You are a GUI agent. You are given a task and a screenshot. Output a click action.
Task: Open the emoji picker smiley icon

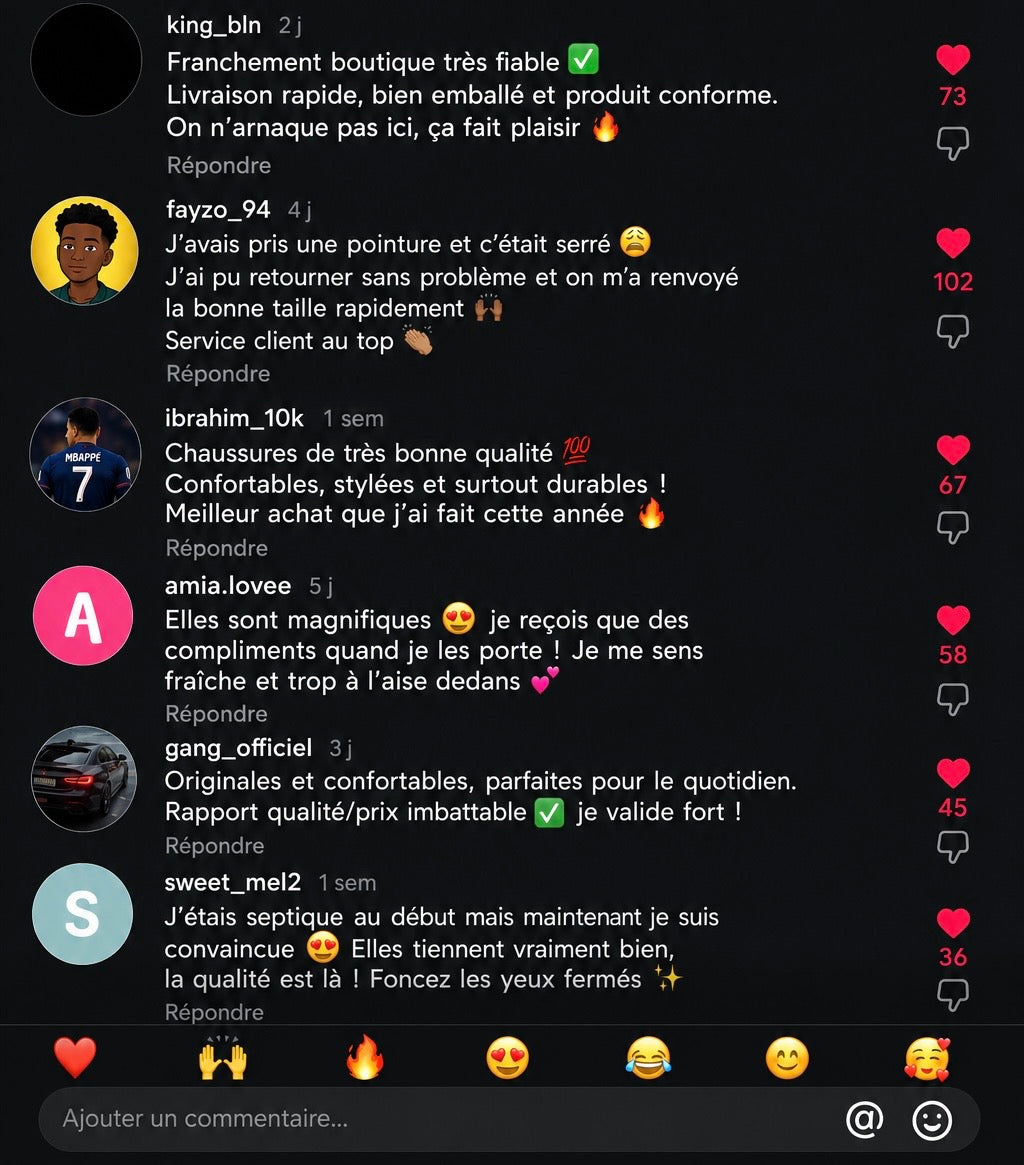[932, 1120]
